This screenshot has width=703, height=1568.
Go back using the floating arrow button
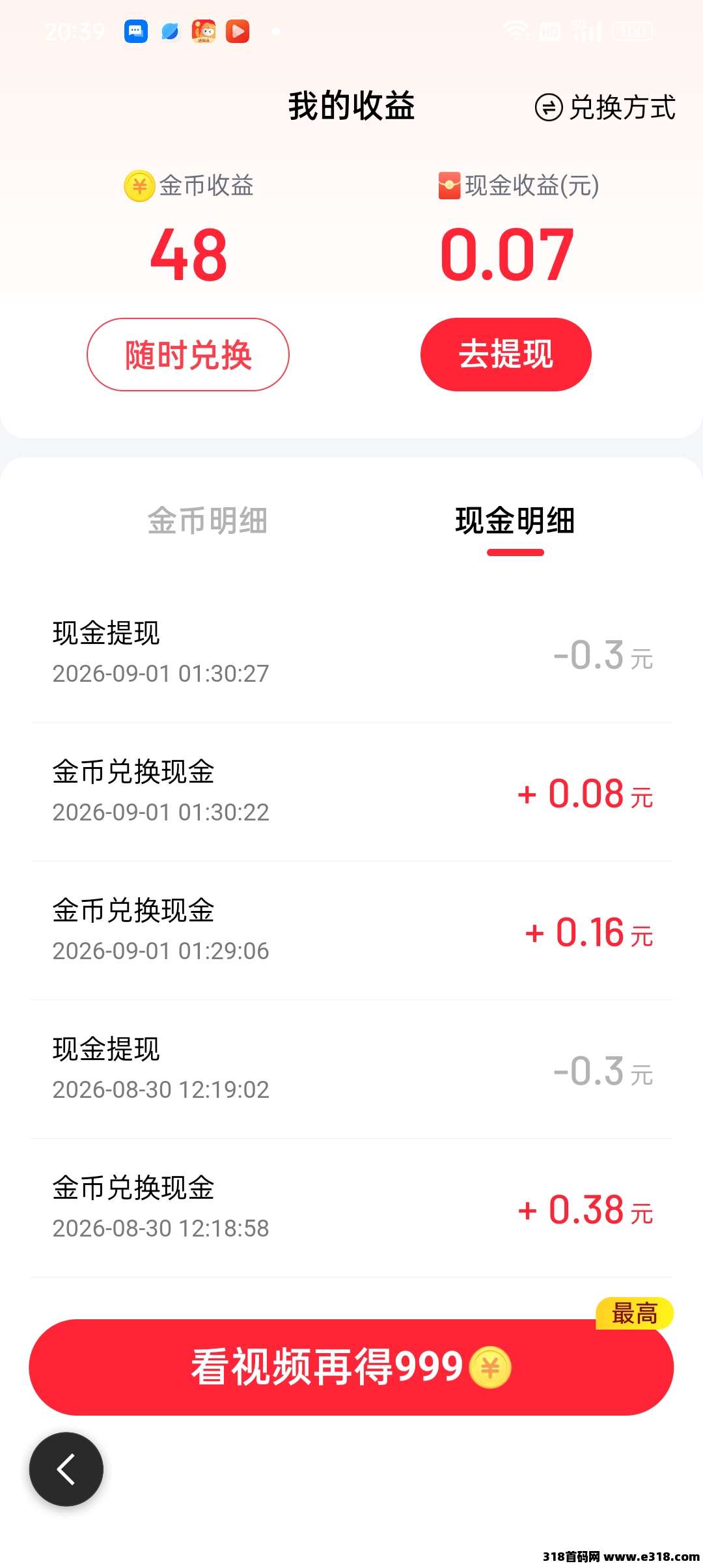coord(66,1469)
